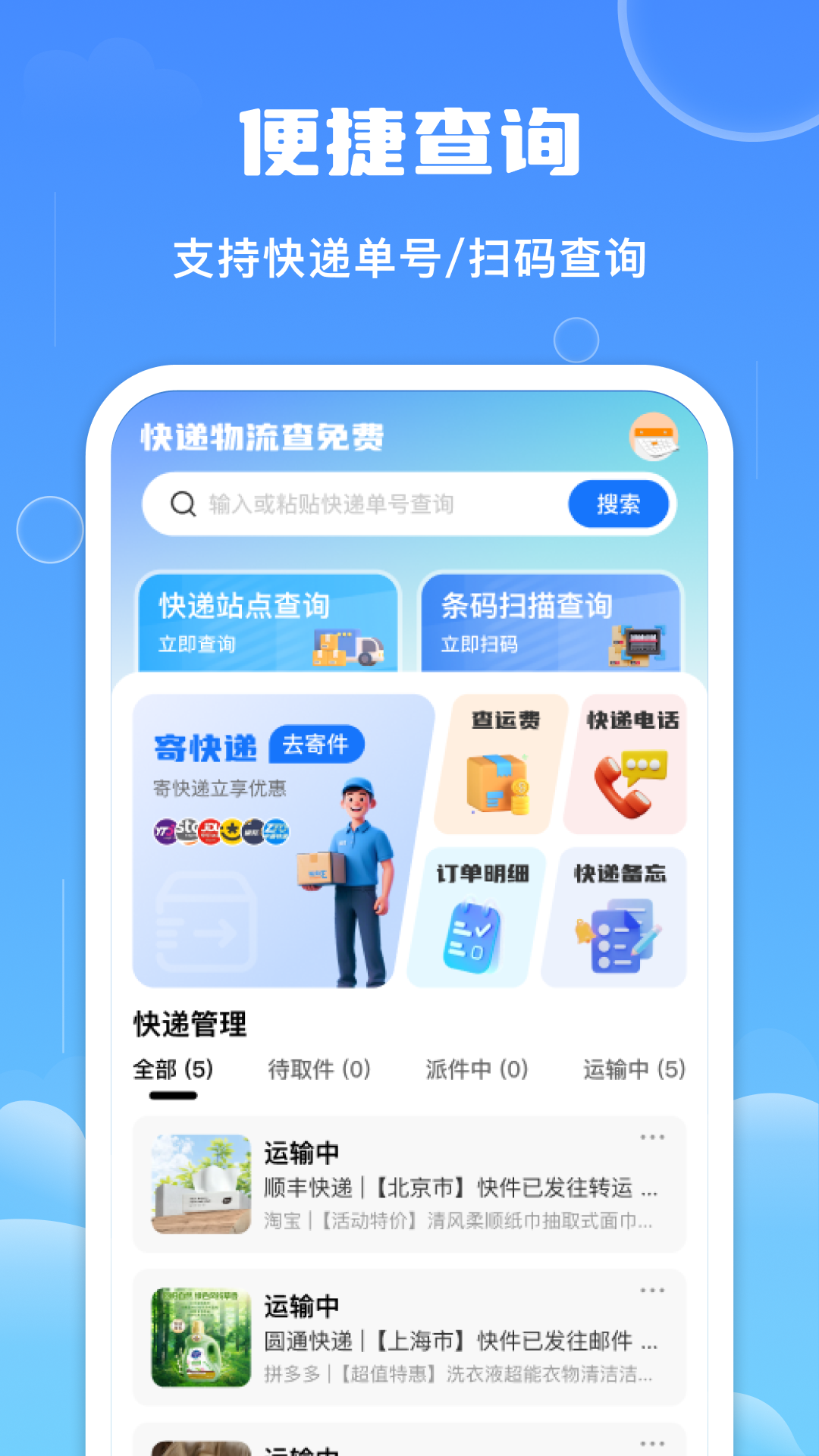Select the JD 京东 courier logo

210,830
